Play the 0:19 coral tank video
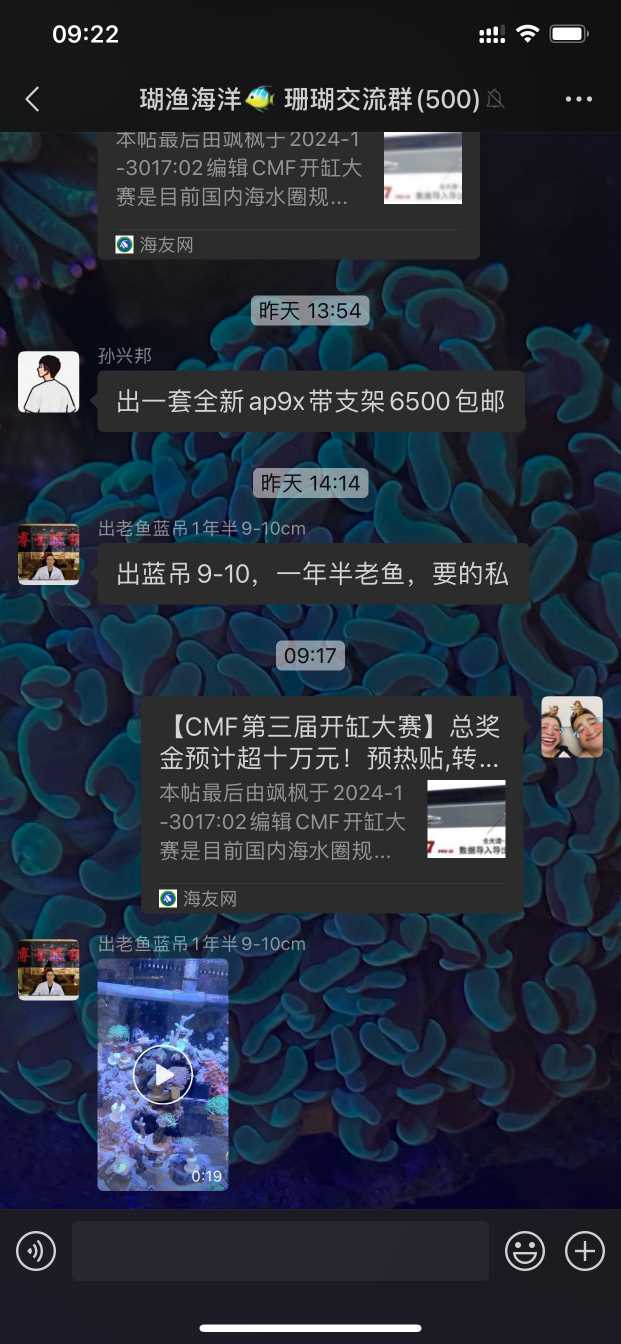Screen dimensions: 621x1344 163,1075
